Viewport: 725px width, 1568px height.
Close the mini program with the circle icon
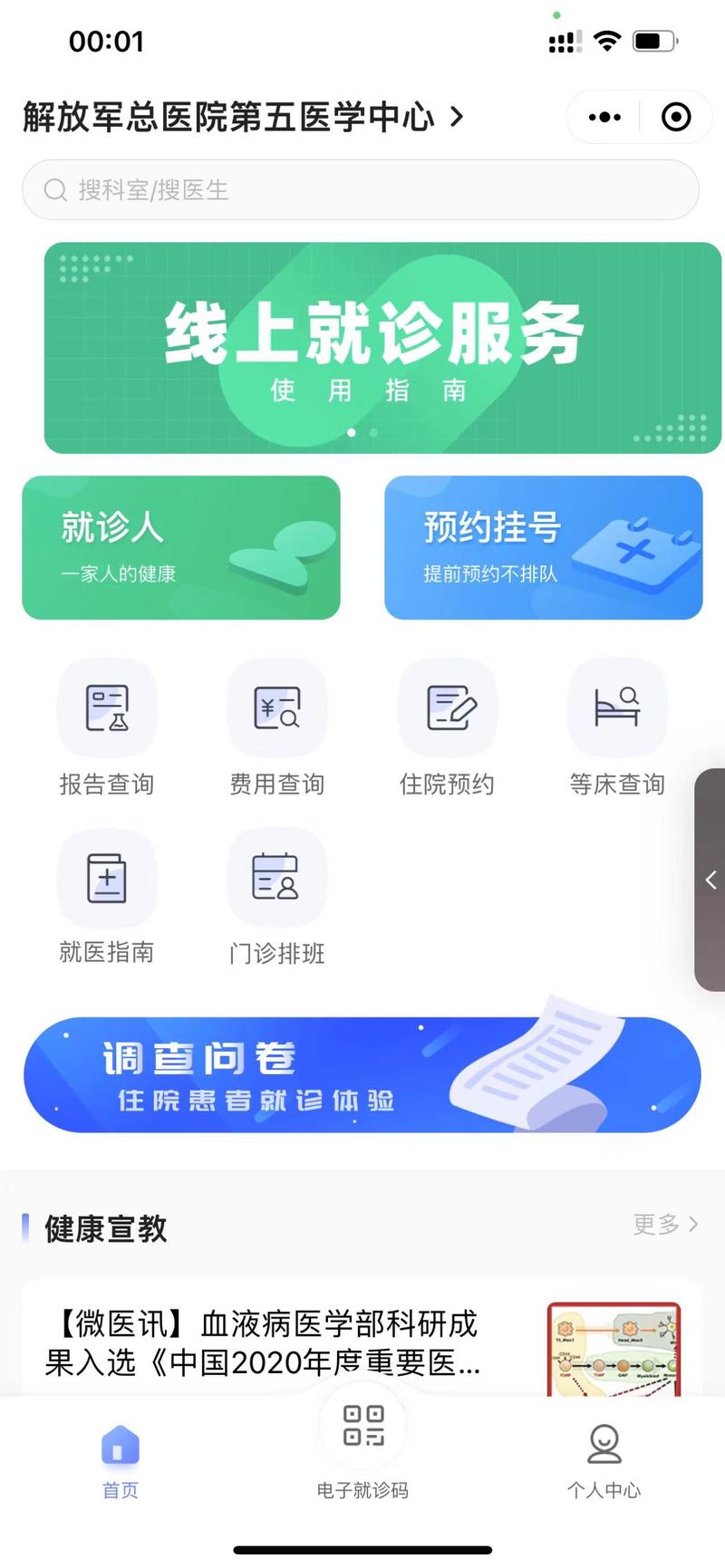[x=676, y=117]
